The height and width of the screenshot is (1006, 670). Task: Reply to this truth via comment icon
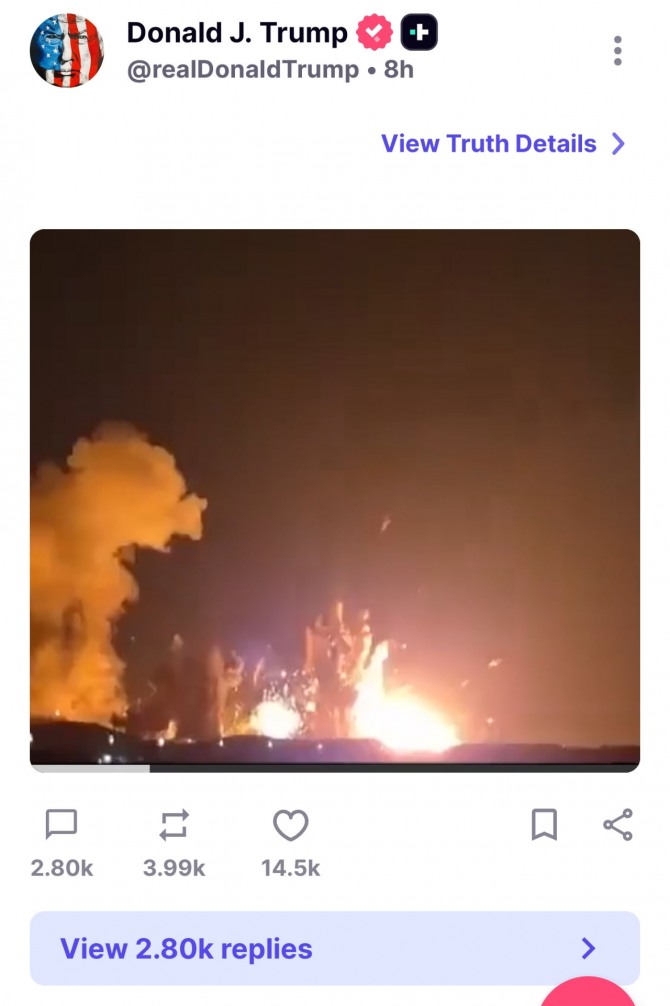click(61, 825)
